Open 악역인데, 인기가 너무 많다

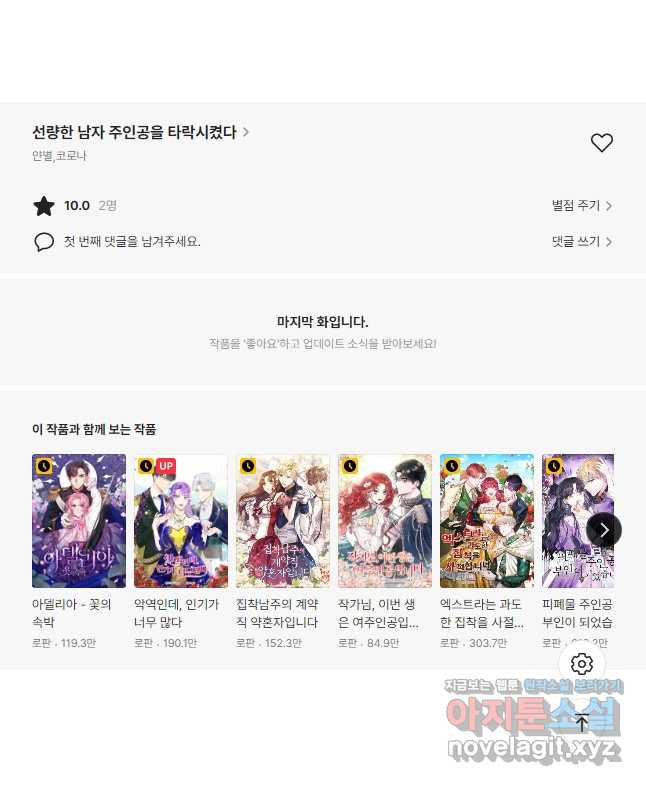pyautogui.click(x=181, y=521)
